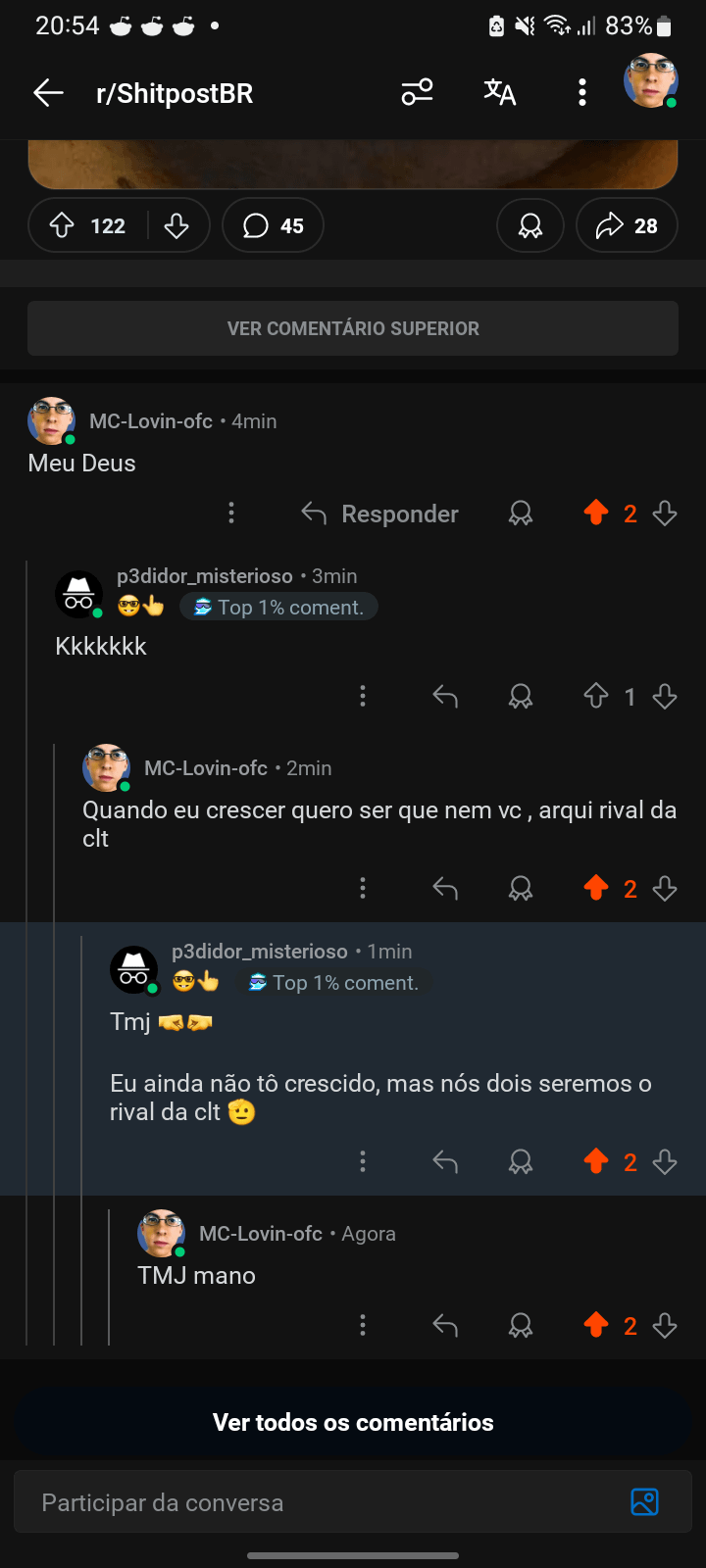This screenshot has width=706, height=1568.
Task: Open the comment sort options icon
Action: point(417,93)
